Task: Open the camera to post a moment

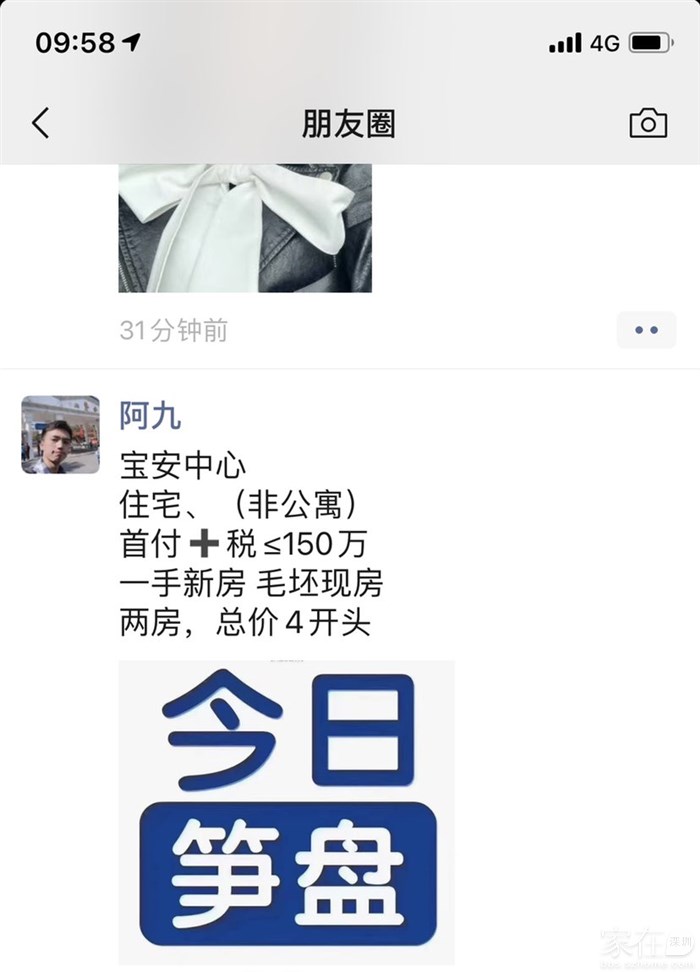Action: 648,123
